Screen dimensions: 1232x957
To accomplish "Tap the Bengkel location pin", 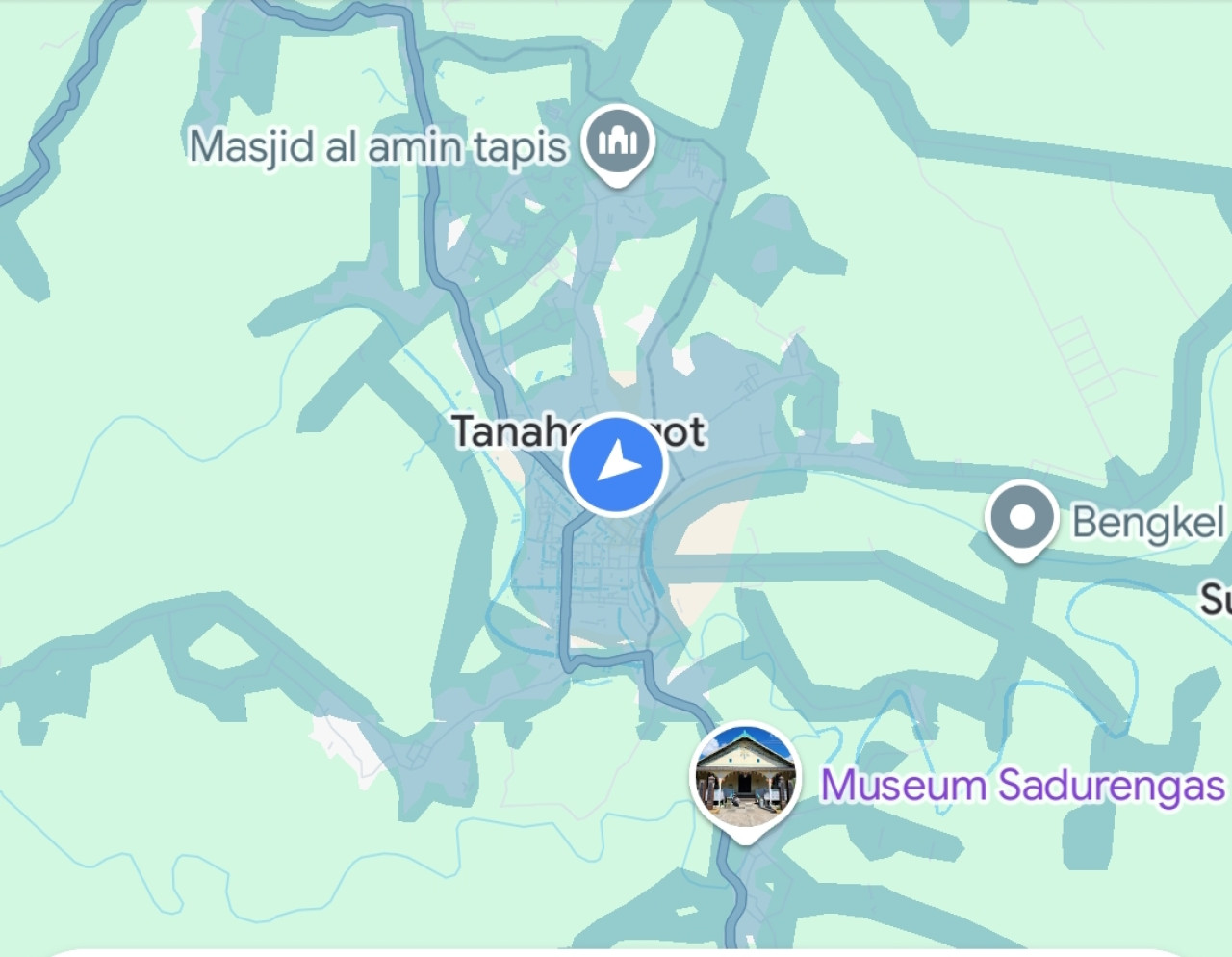I will (x=1021, y=518).
